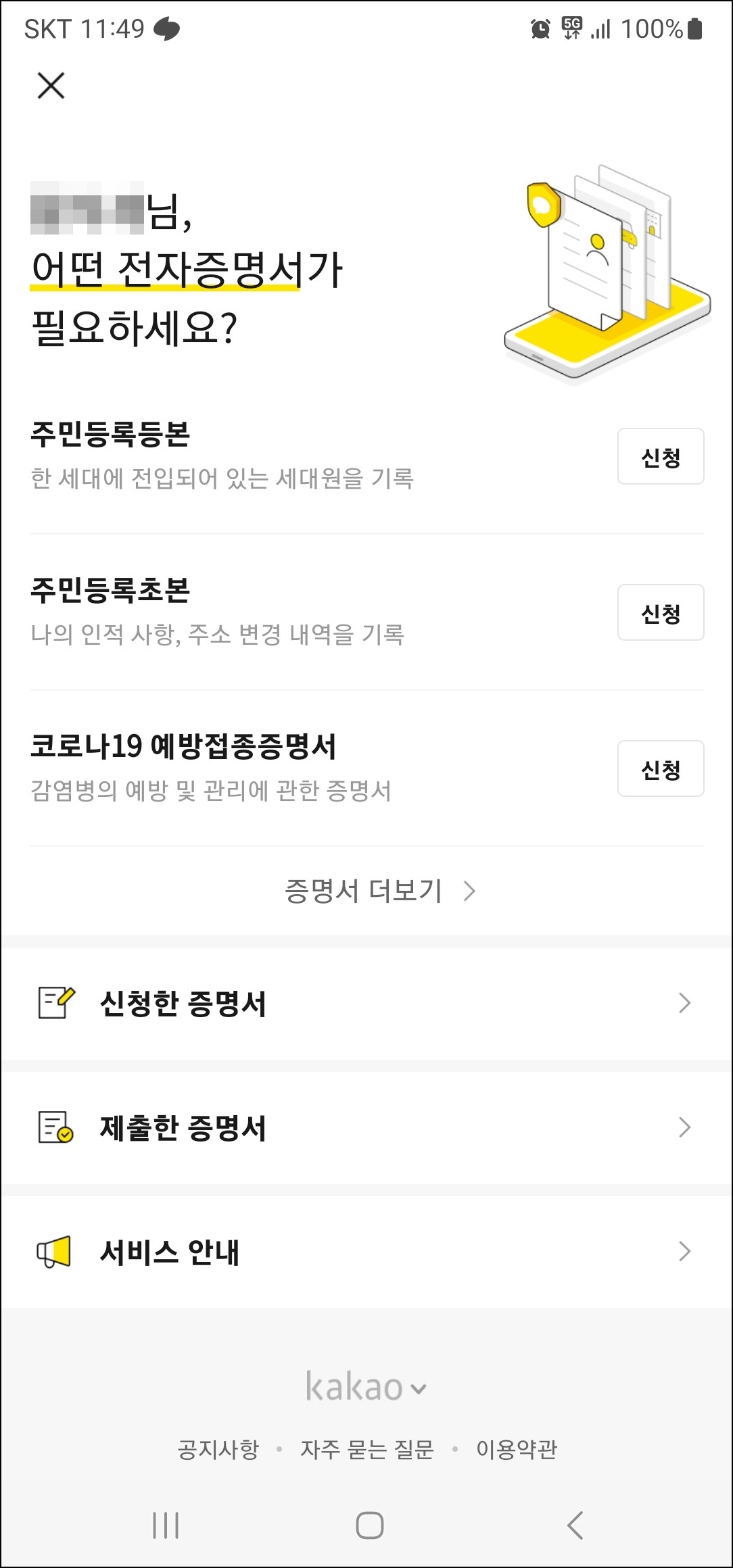The width and height of the screenshot is (733, 1568).
Task: Tap the checkmark-document icon beside 제출한 증명서
Action: pyautogui.click(x=54, y=1127)
